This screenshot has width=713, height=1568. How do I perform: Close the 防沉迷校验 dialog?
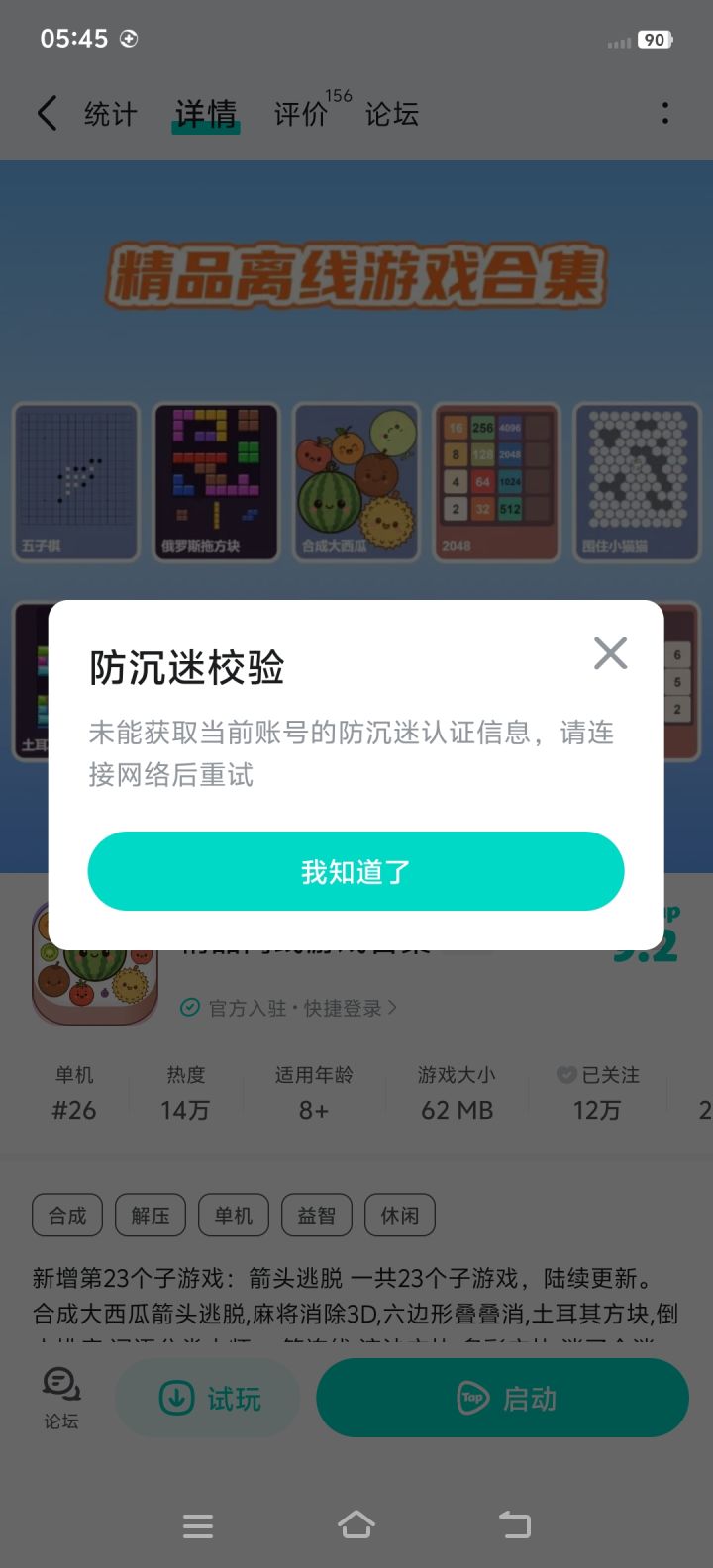[x=610, y=653]
